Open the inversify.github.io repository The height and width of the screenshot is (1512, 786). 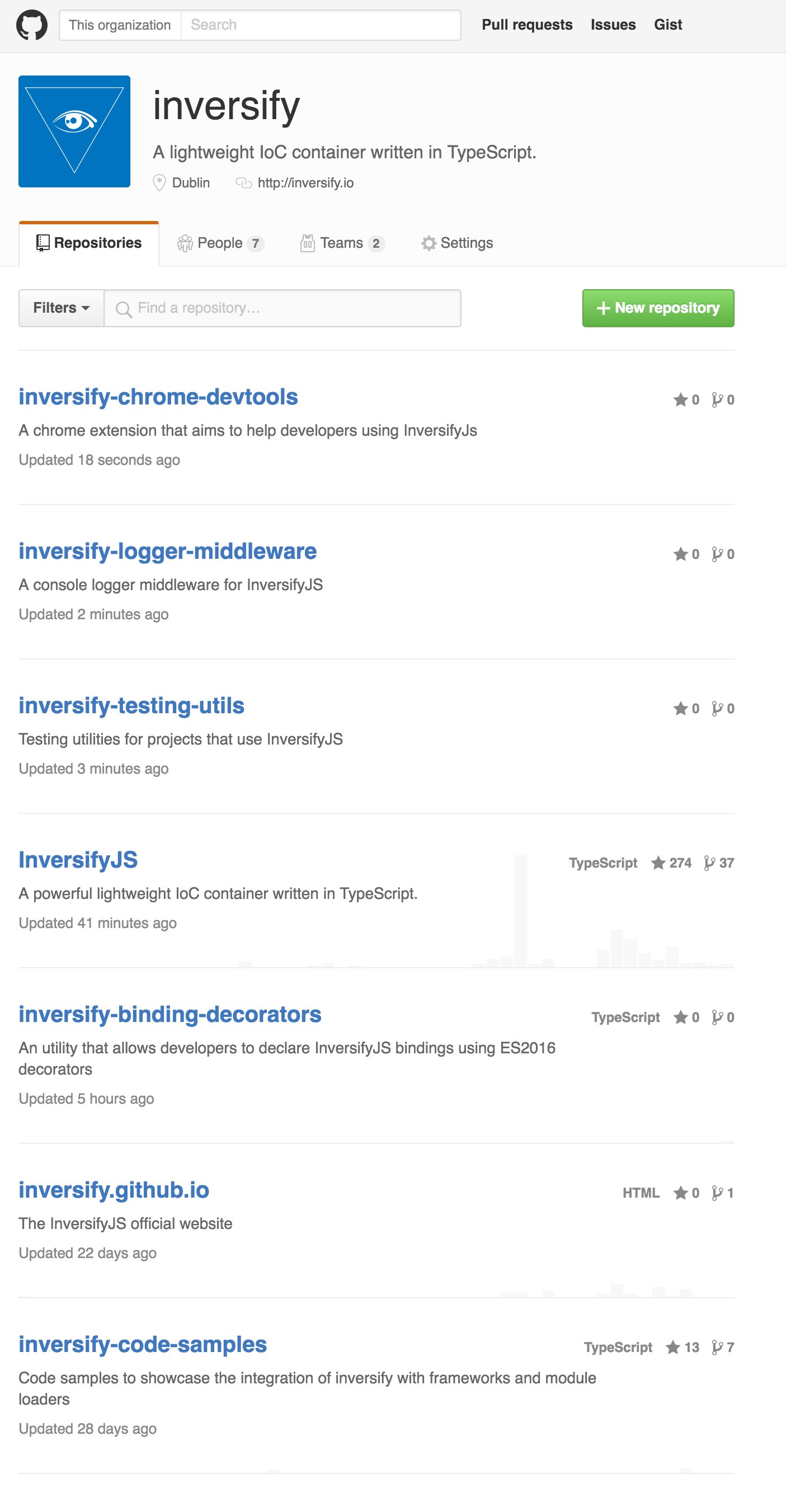(x=114, y=1190)
